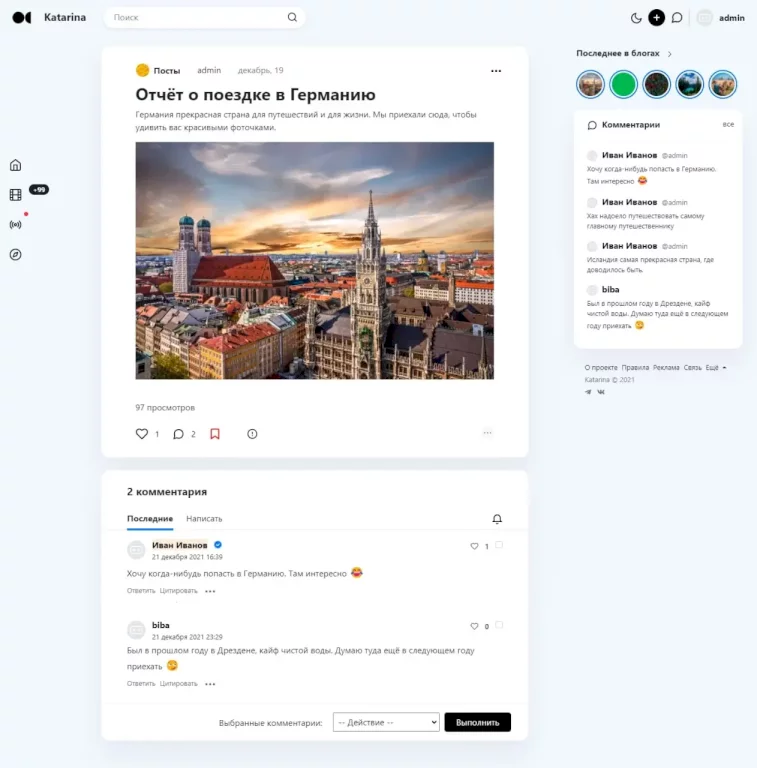The height and width of the screenshot is (768, 757).
Task: Open the все comments link
Action: point(728,125)
